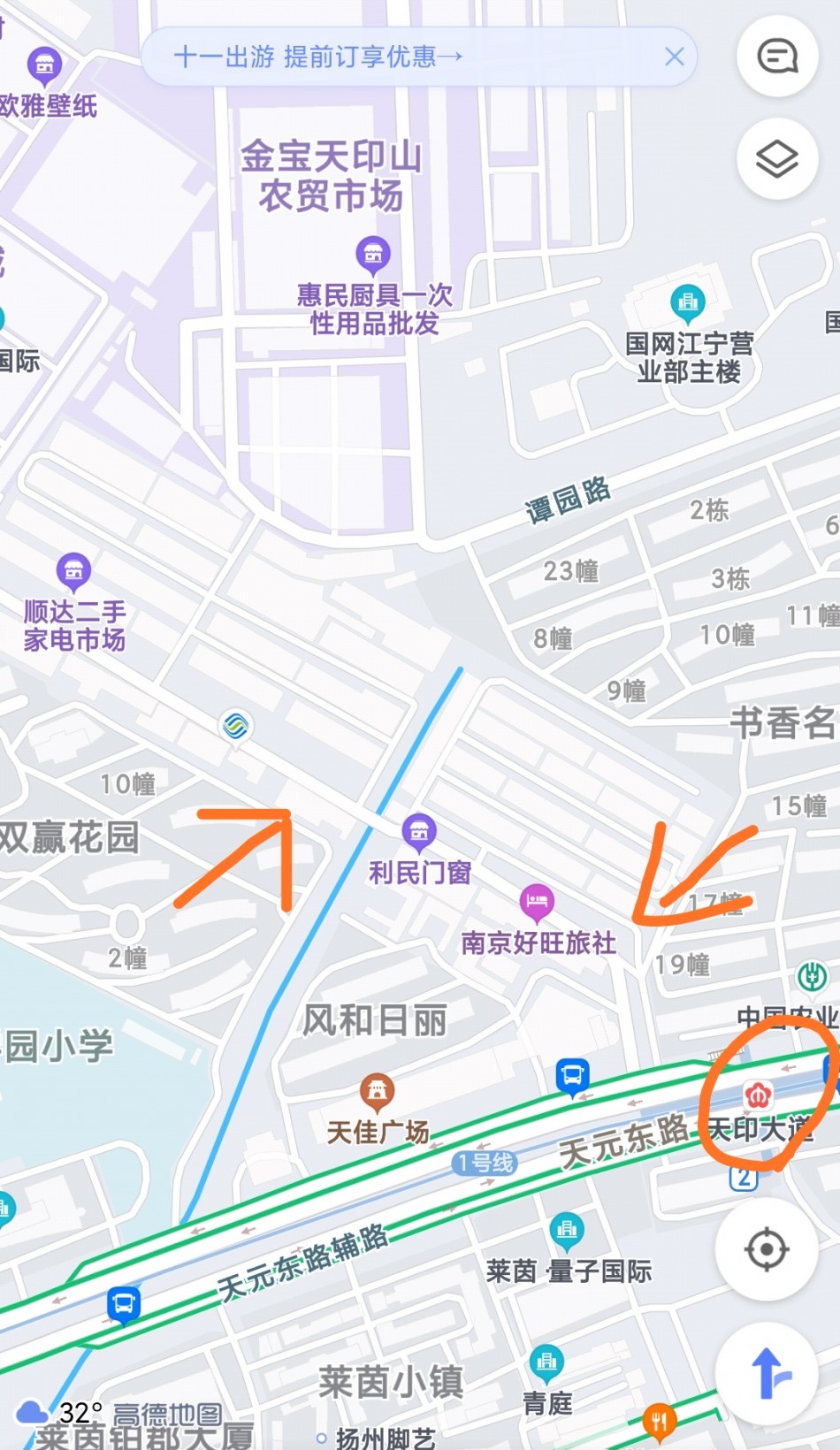The height and width of the screenshot is (1450, 840).
Task: Open the route directions button
Action: 766,1374
